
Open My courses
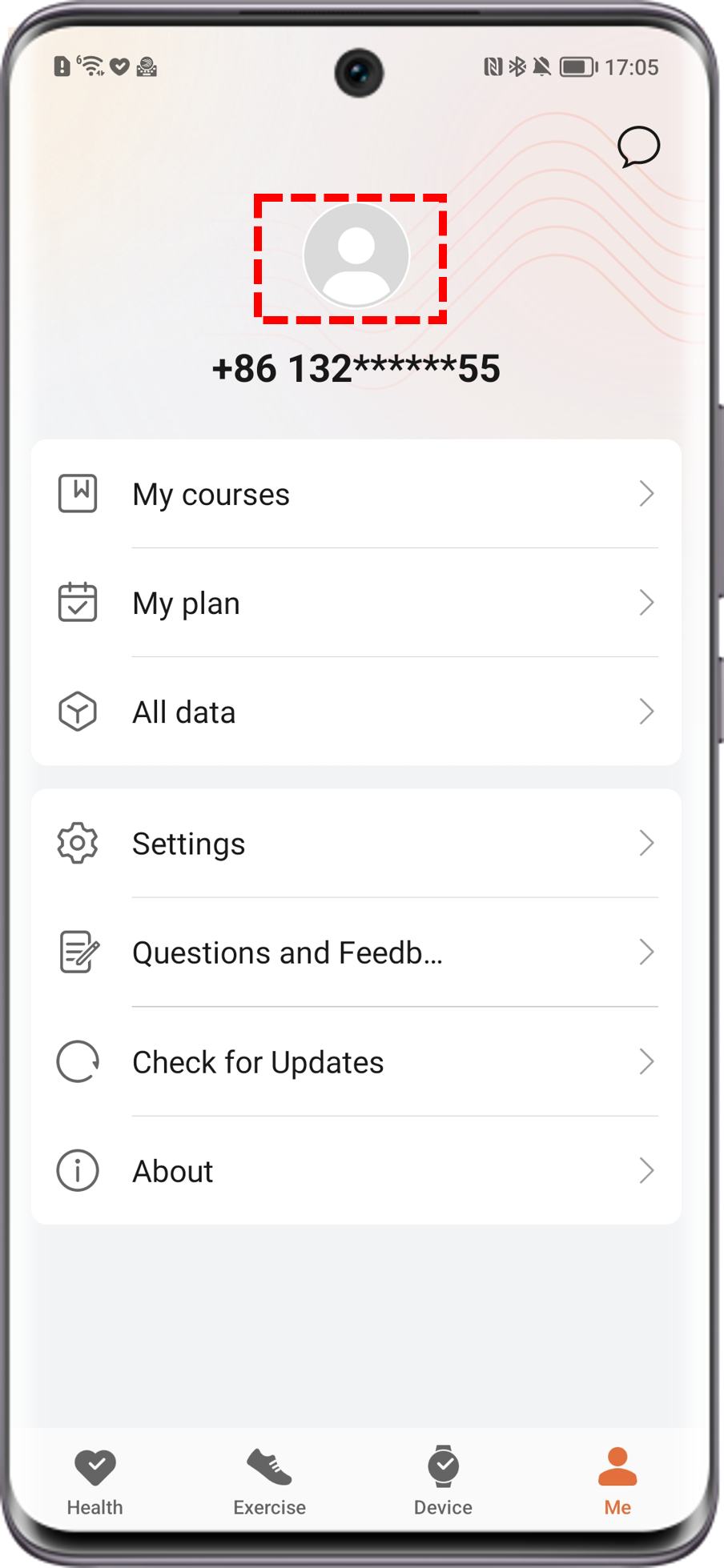(x=356, y=494)
